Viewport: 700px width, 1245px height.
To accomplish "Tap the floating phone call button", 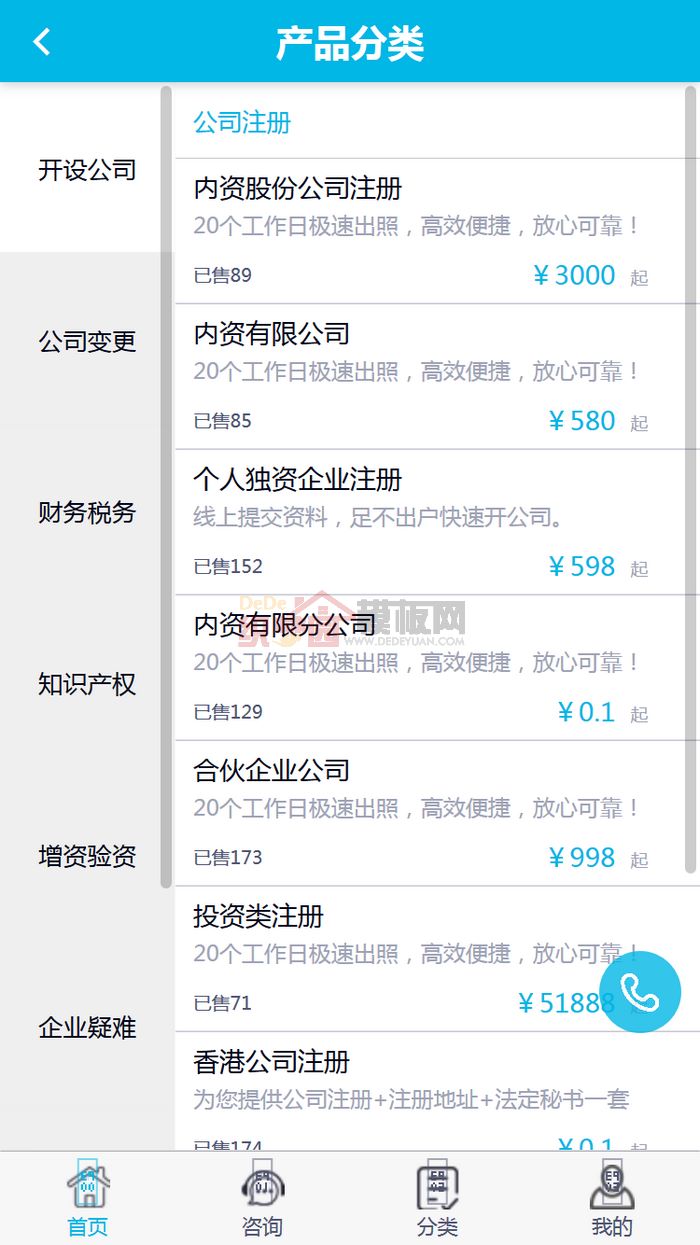I will tap(640, 992).
